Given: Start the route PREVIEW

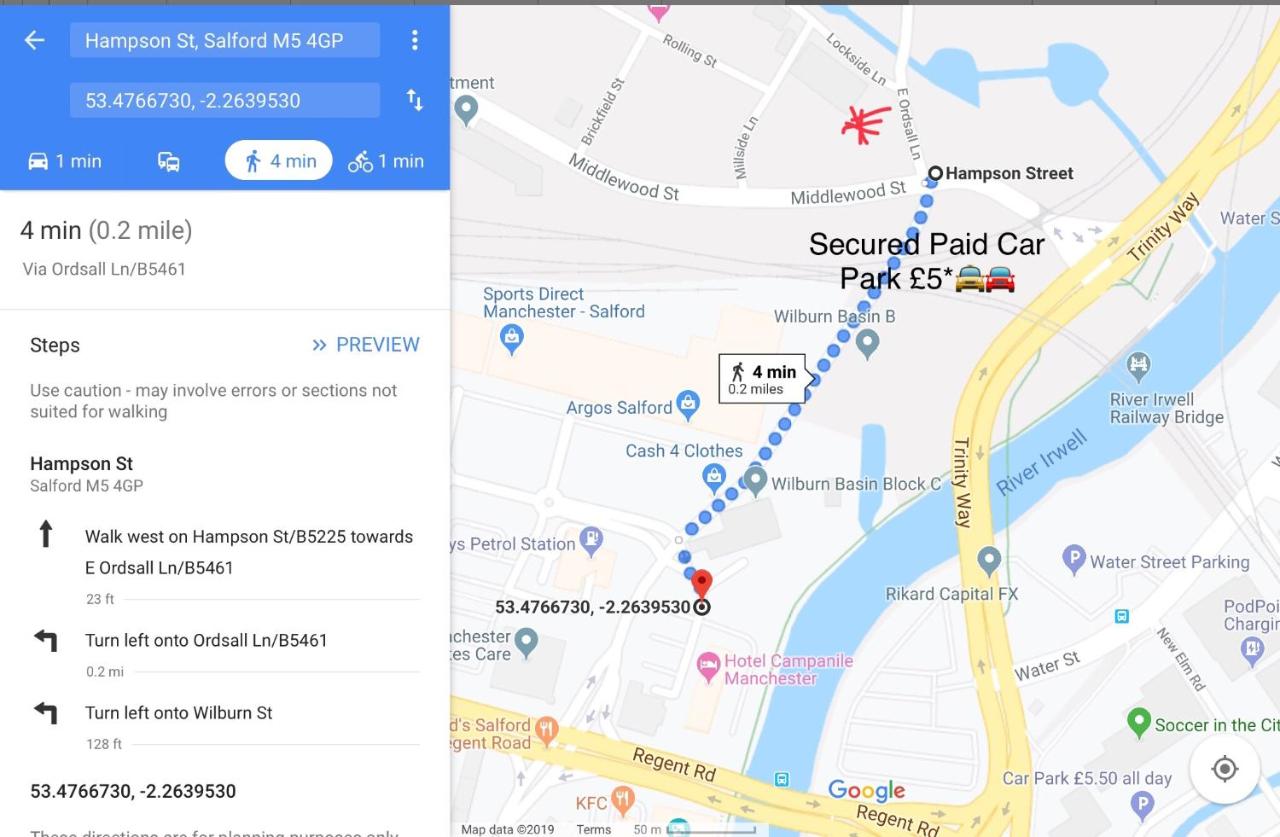Looking at the screenshot, I should (365, 345).
